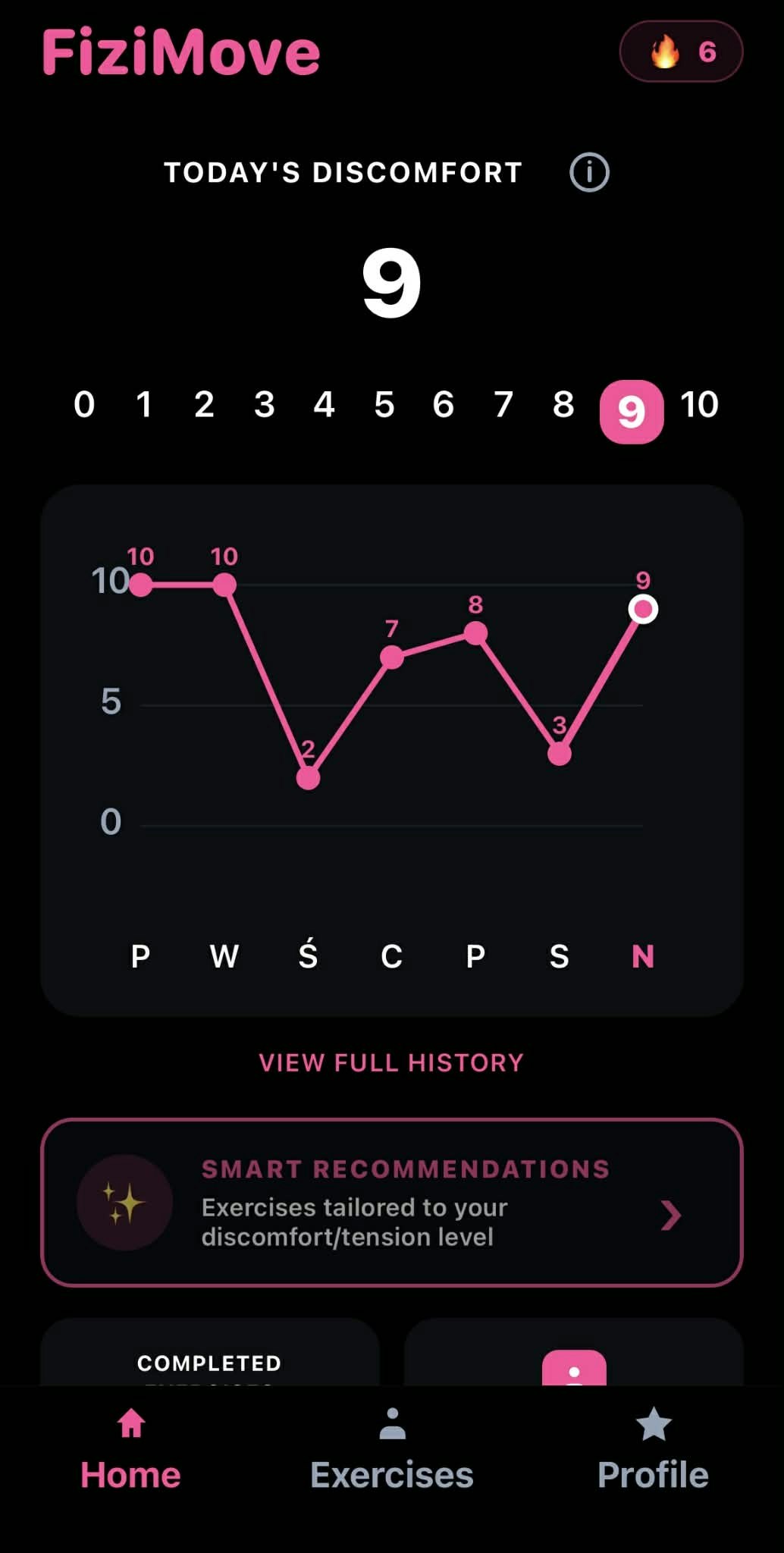This screenshot has height=1553, width=784.
Task: Open the streak flame badge
Action: pos(681,52)
